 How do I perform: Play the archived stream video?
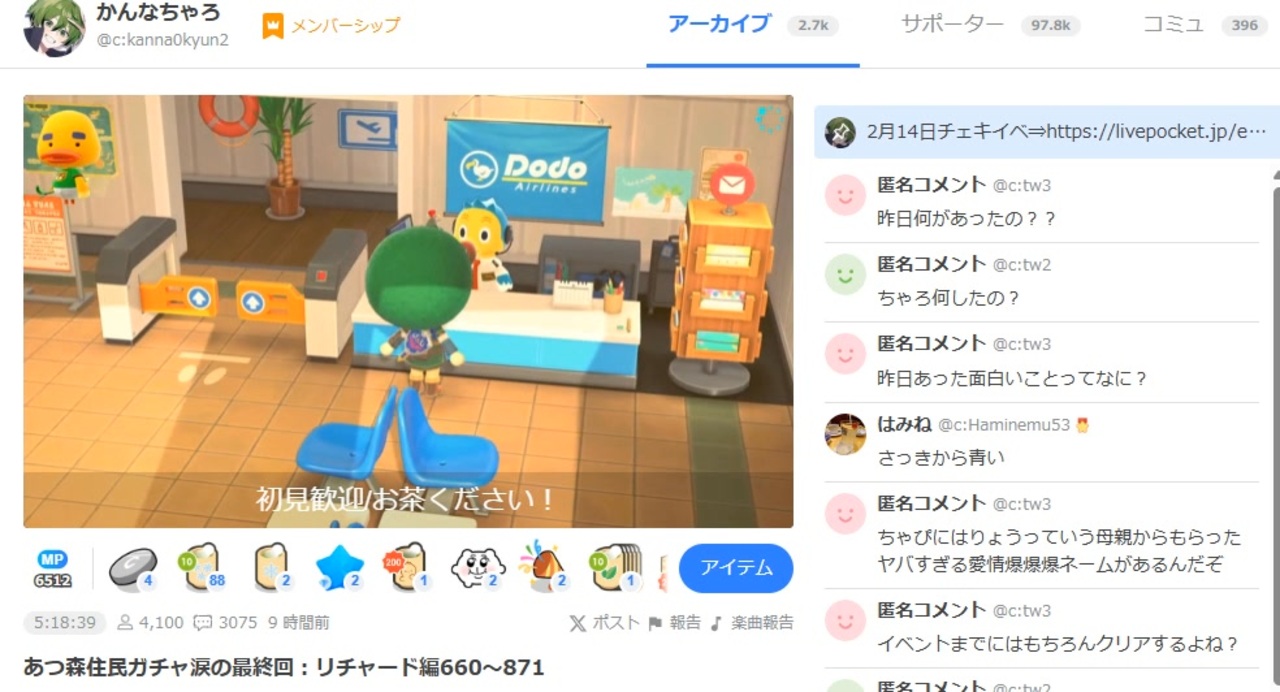tap(408, 311)
